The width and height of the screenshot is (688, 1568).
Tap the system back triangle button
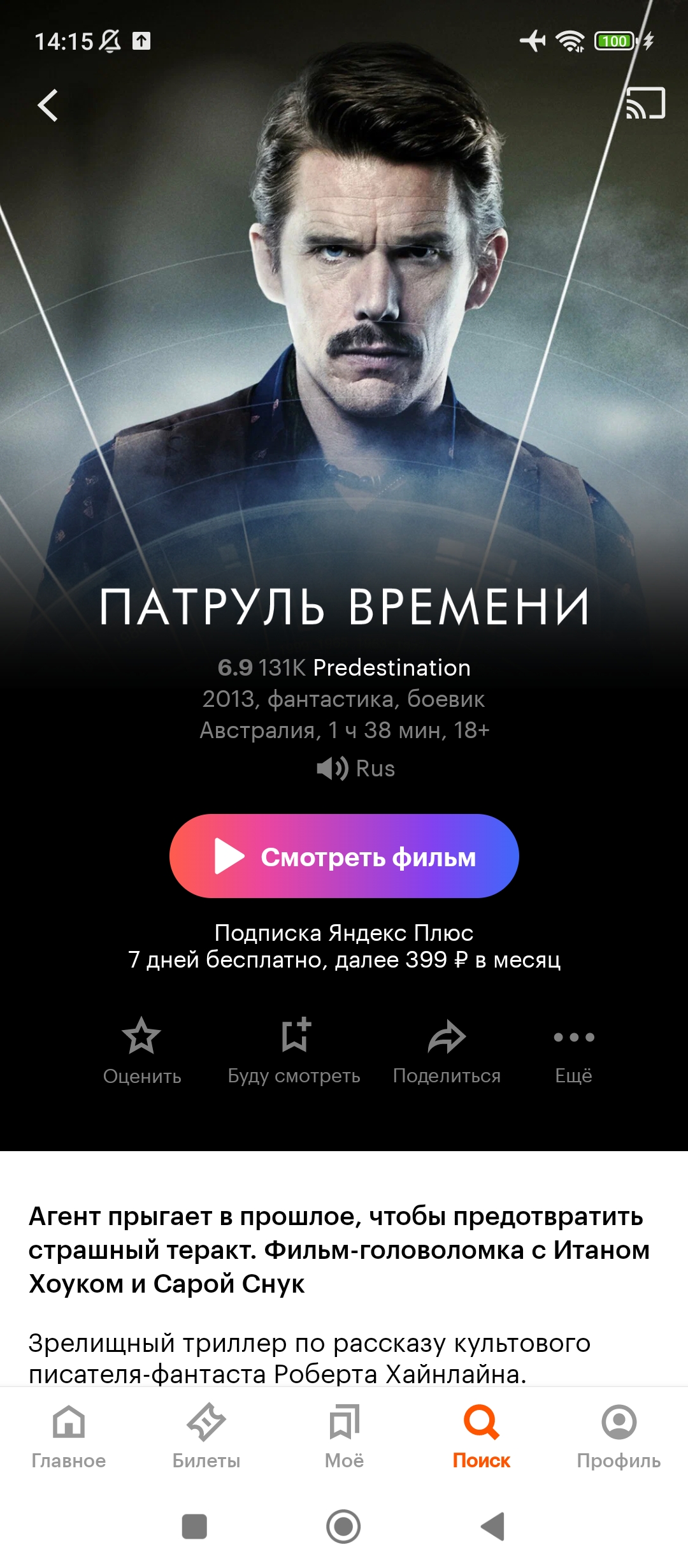[493, 1527]
